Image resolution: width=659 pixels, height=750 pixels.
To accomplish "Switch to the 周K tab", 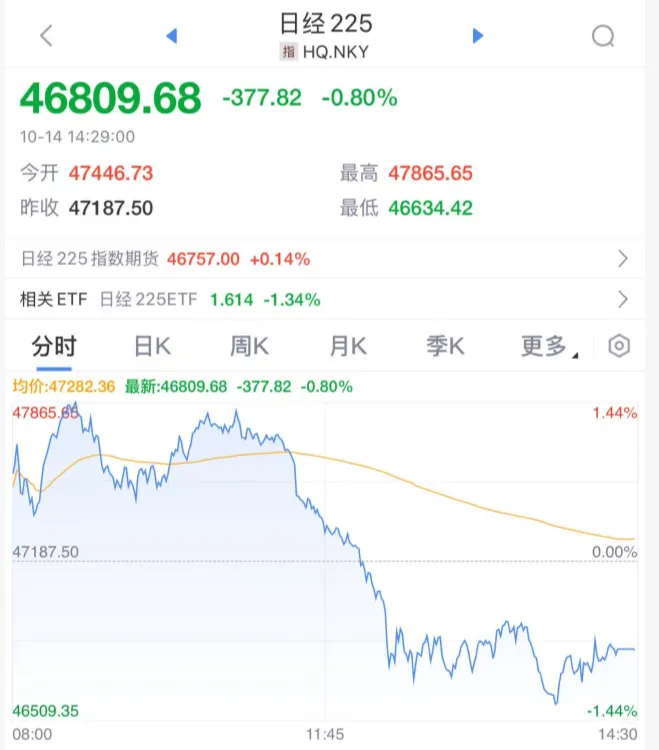I will 250,347.
